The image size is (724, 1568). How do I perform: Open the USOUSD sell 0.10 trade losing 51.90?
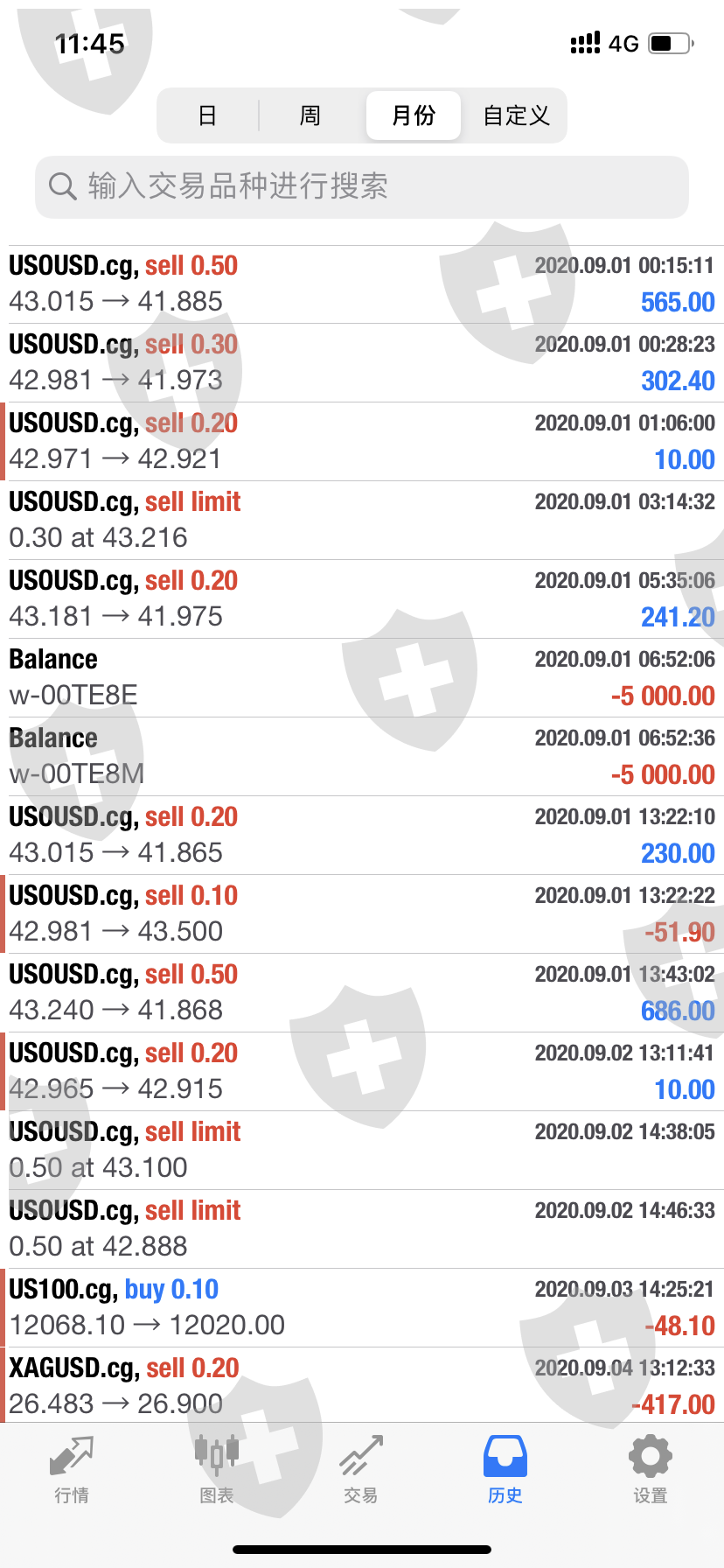point(362,914)
